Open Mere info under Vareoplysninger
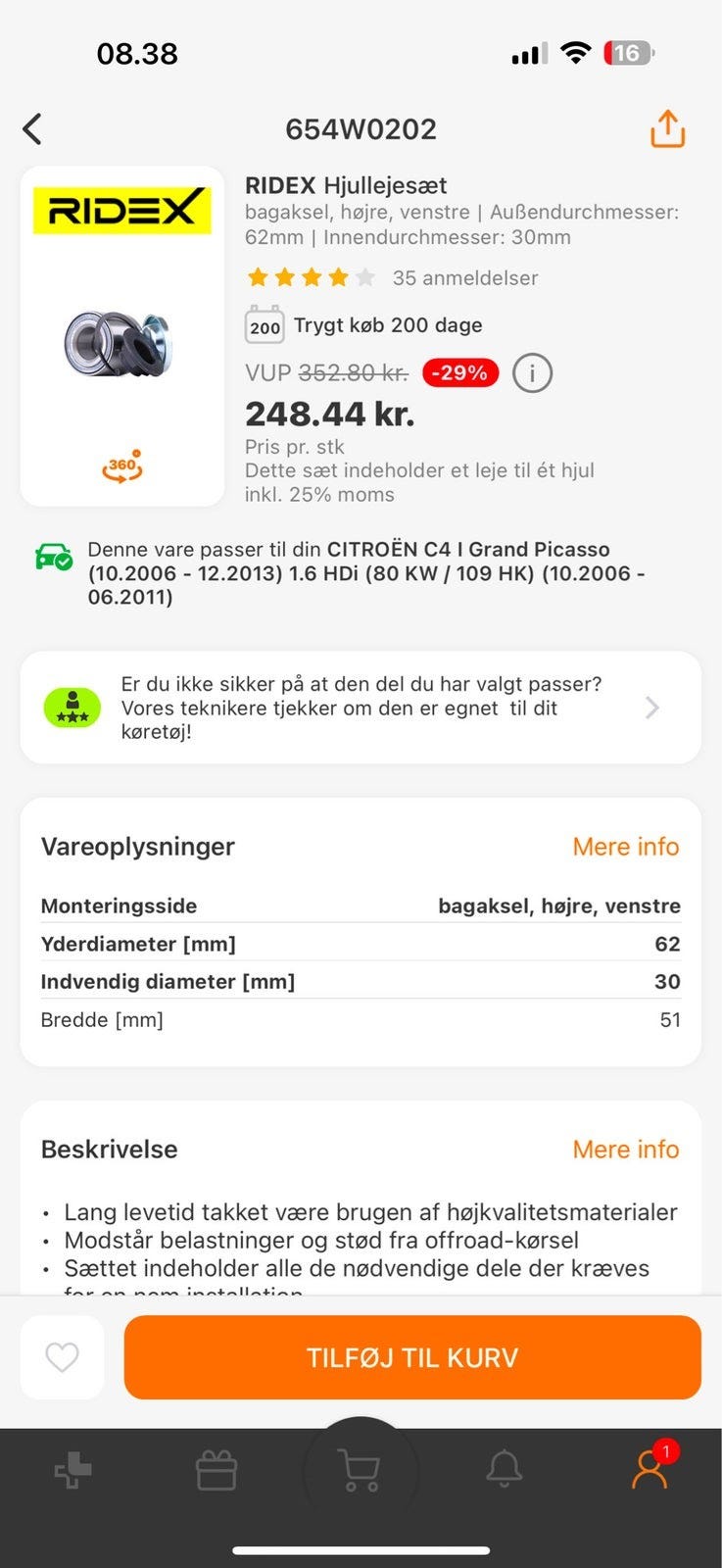This screenshot has width=722, height=1568. click(x=625, y=847)
